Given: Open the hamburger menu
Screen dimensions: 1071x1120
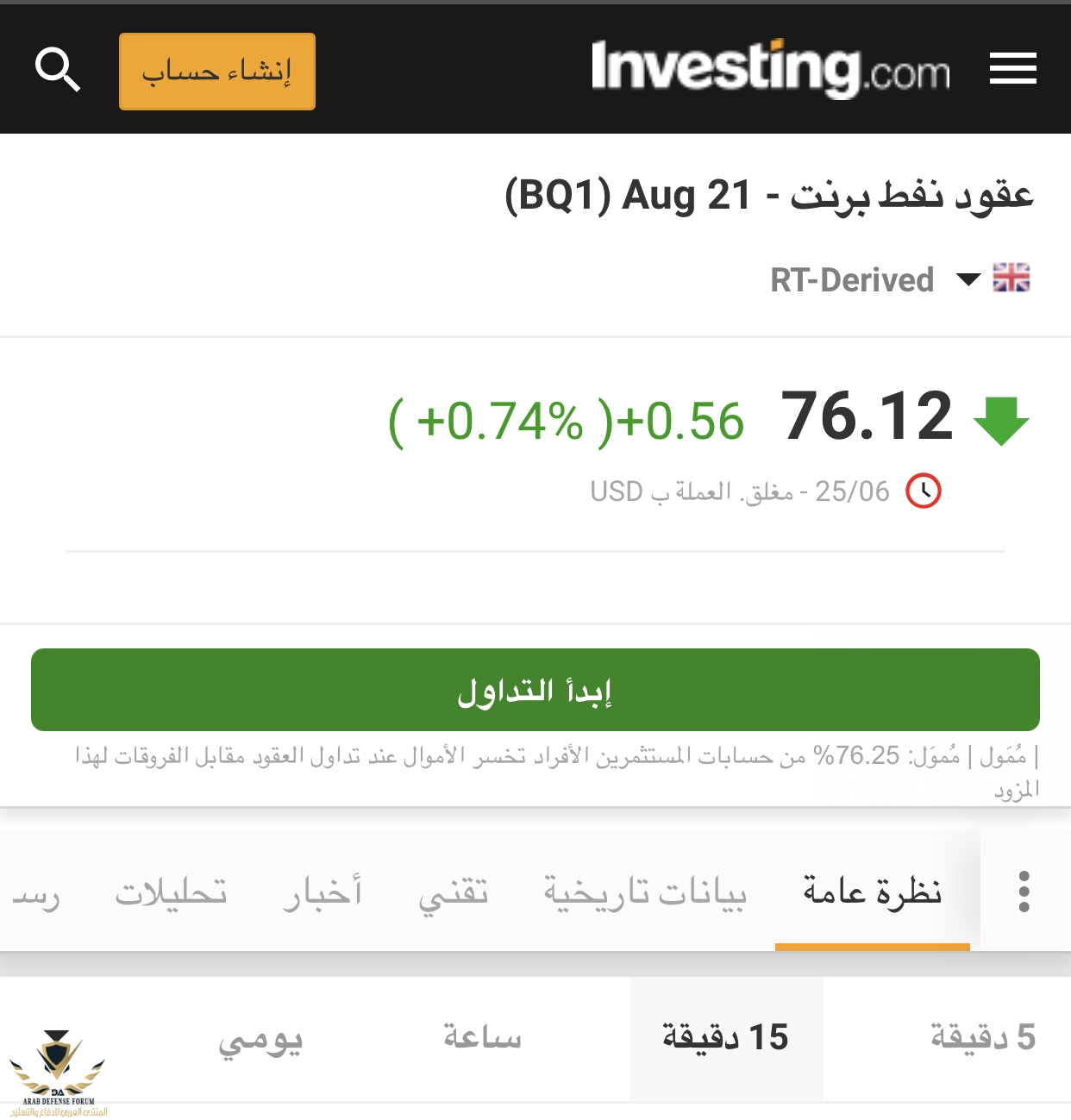Looking at the screenshot, I should 1012,68.
